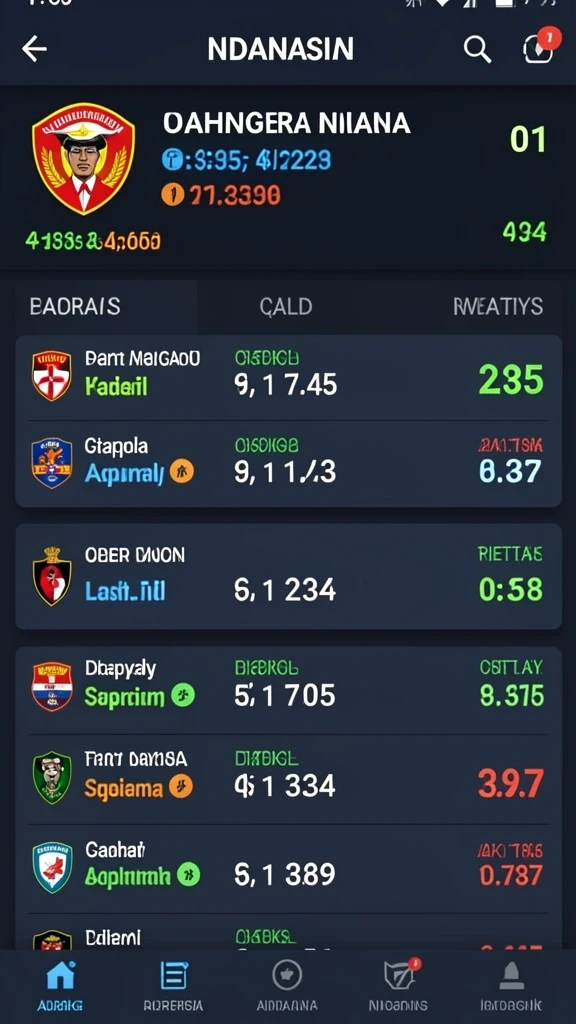Open the Kaderil row

click(x=288, y=377)
